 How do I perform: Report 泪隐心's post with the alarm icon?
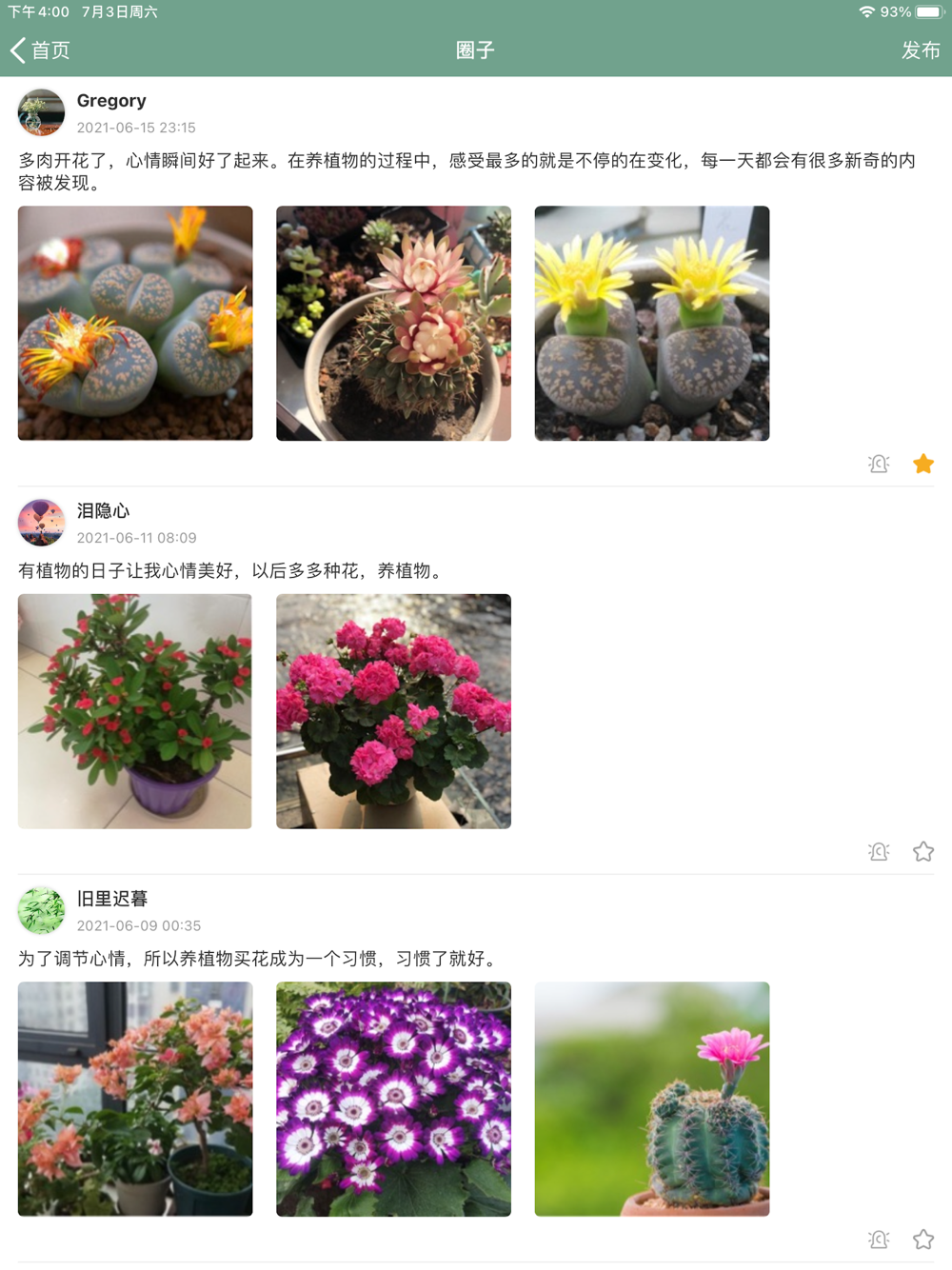(879, 851)
